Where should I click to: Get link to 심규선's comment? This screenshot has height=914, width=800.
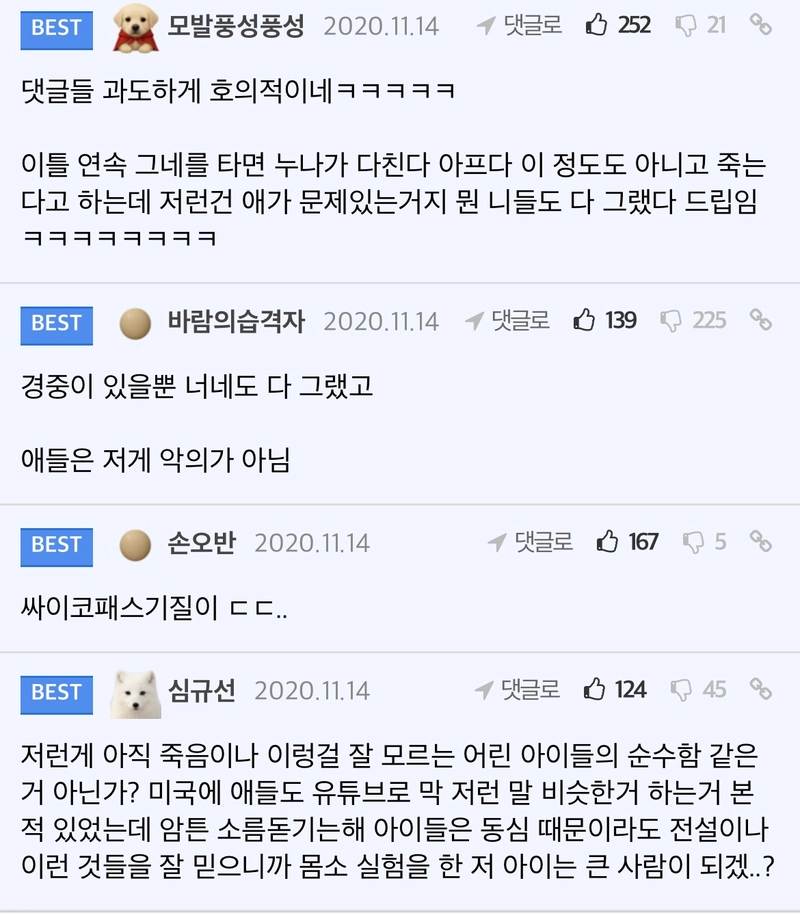pos(761,689)
